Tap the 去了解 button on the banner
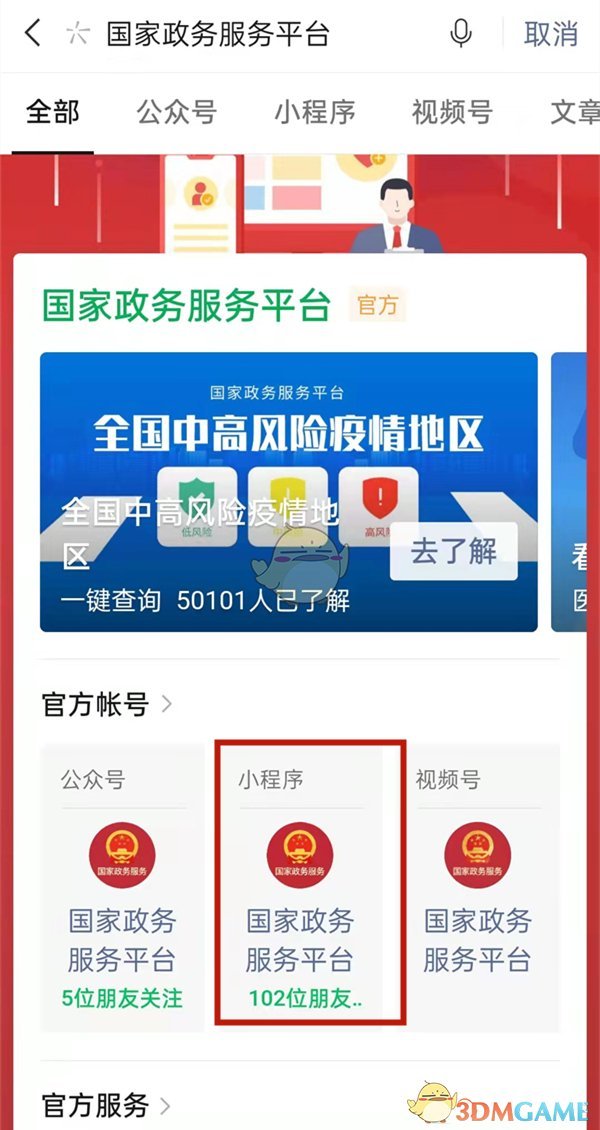 click(453, 551)
